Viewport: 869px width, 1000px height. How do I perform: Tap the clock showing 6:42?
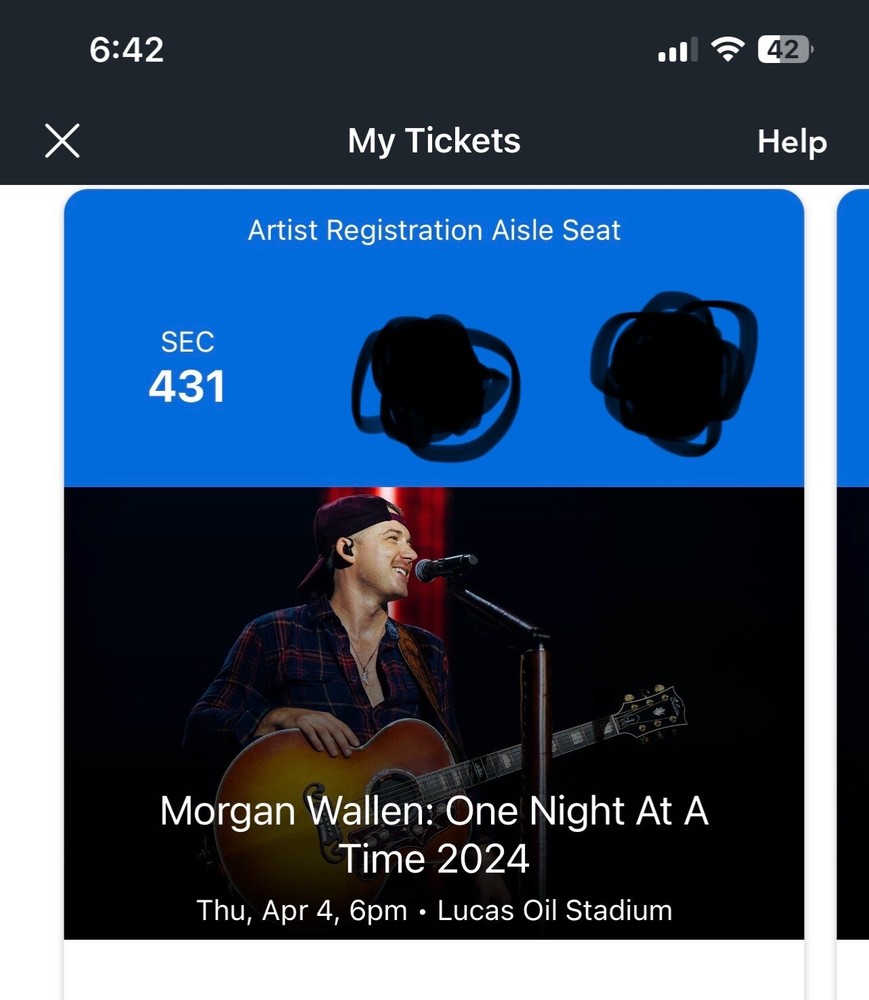tap(125, 48)
